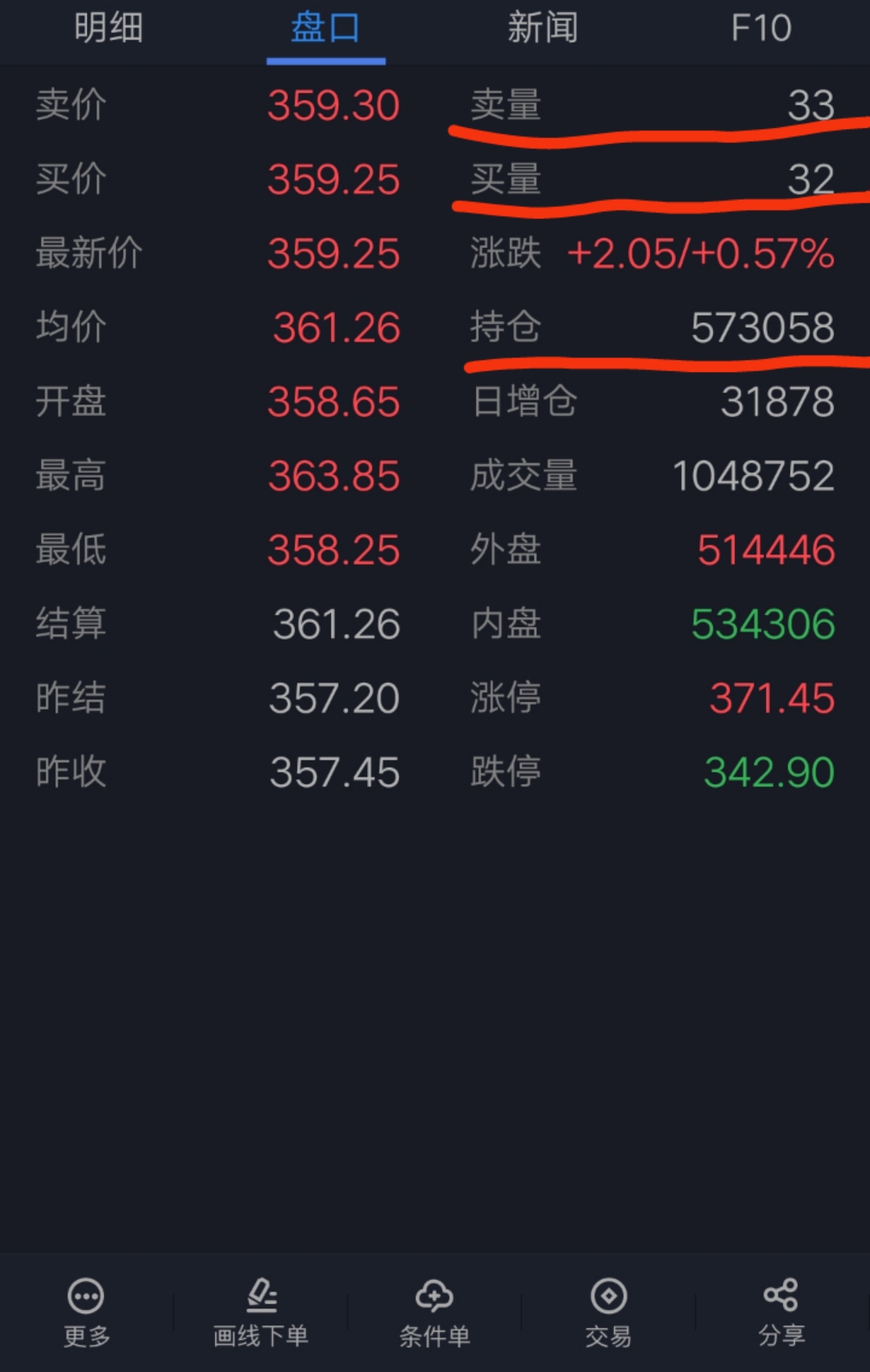Select the 画线下单 draw-line order icon
The image size is (870, 1372).
point(259,1313)
